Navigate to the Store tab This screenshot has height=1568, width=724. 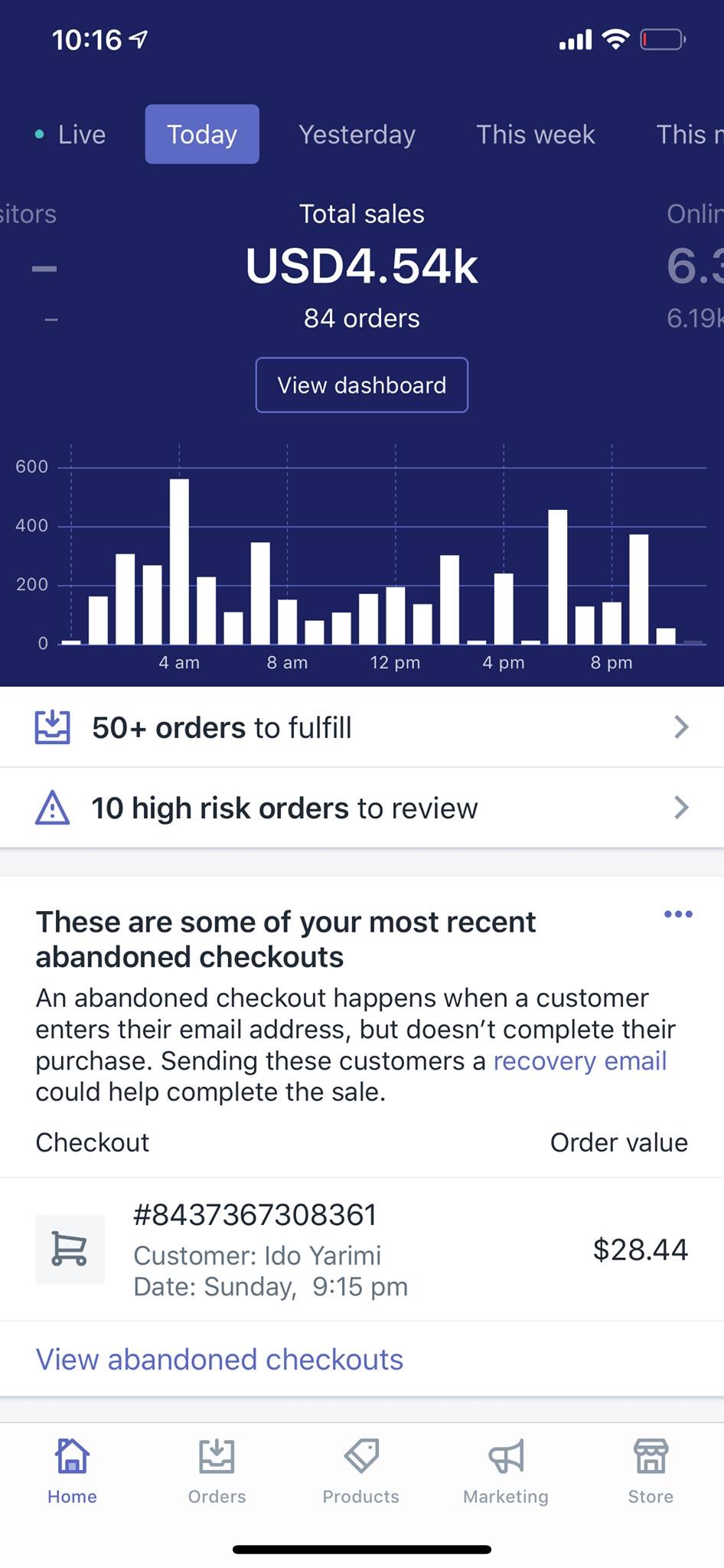click(651, 1472)
